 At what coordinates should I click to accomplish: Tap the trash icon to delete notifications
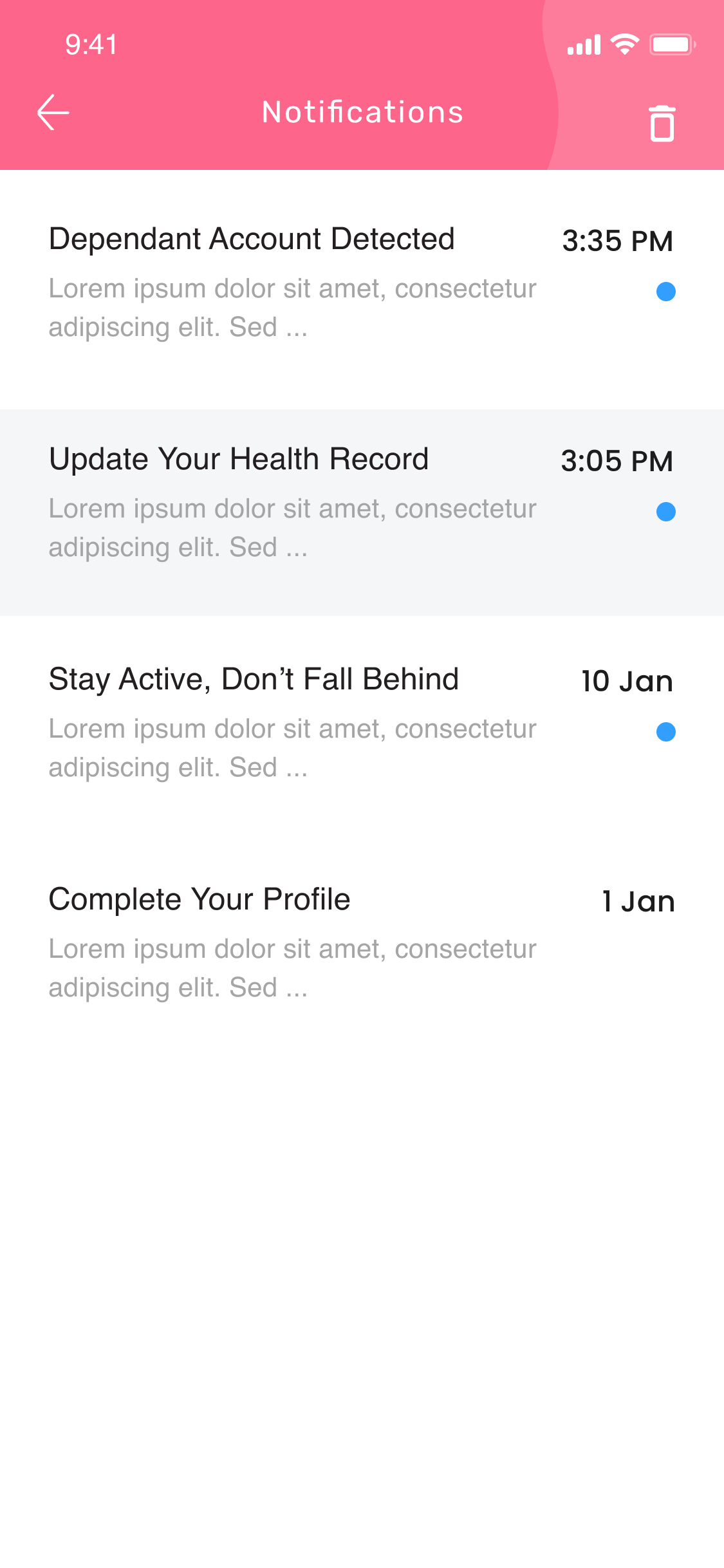pyautogui.click(x=662, y=123)
